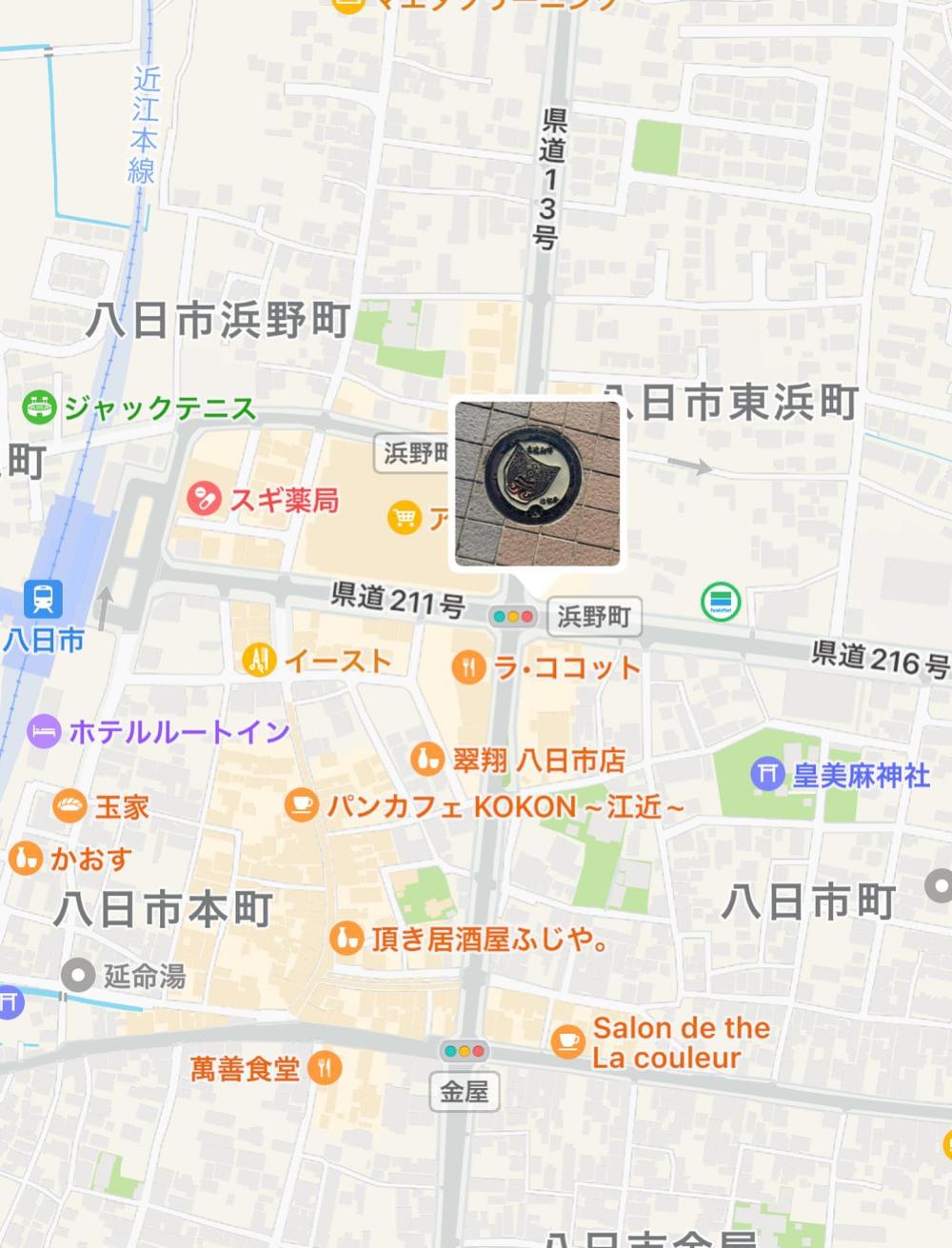
Task: Open the 皇美麻神社 shrine marker
Action: coord(766,774)
